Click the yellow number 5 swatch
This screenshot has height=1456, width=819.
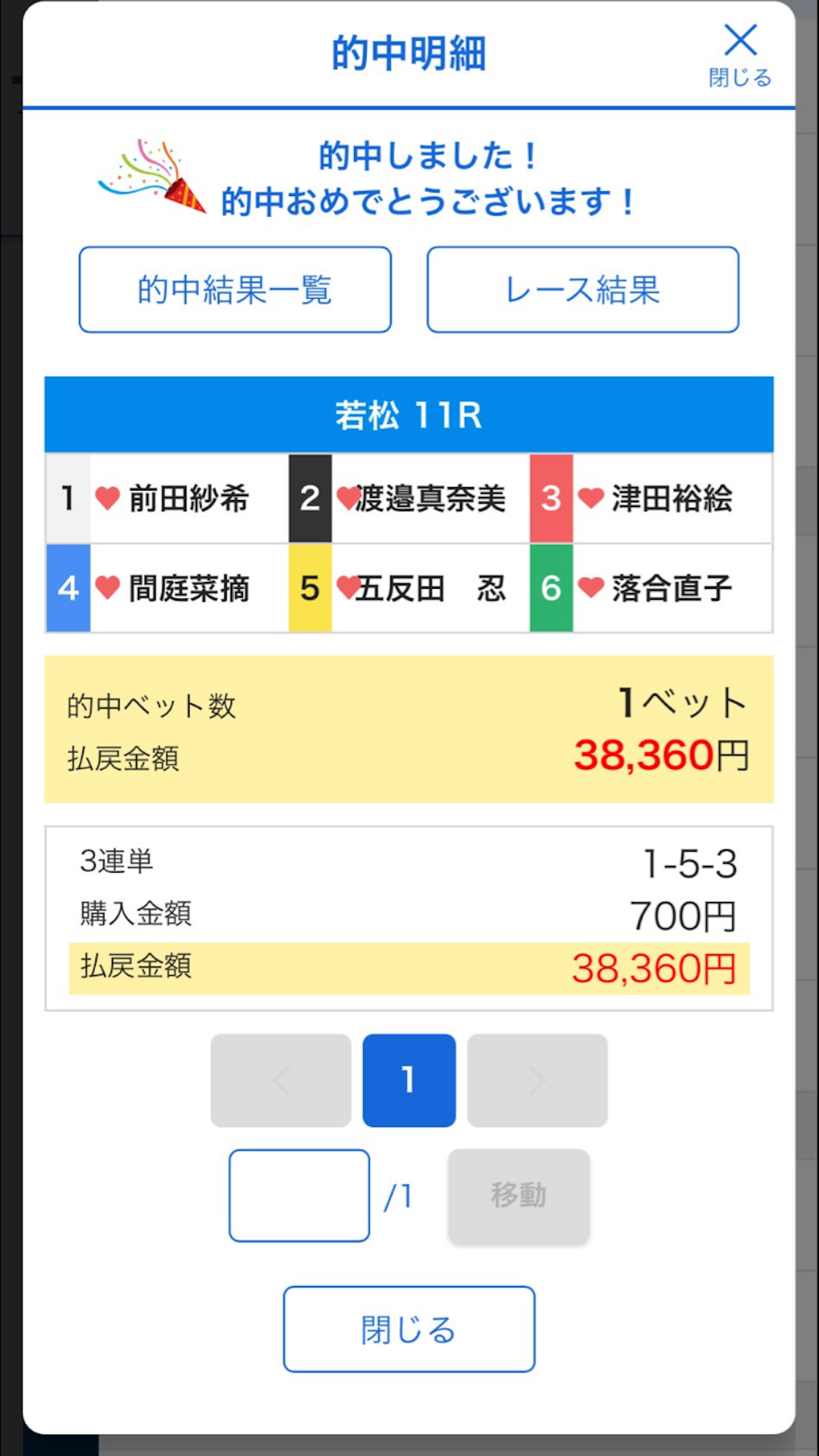(x=310, y=589)
